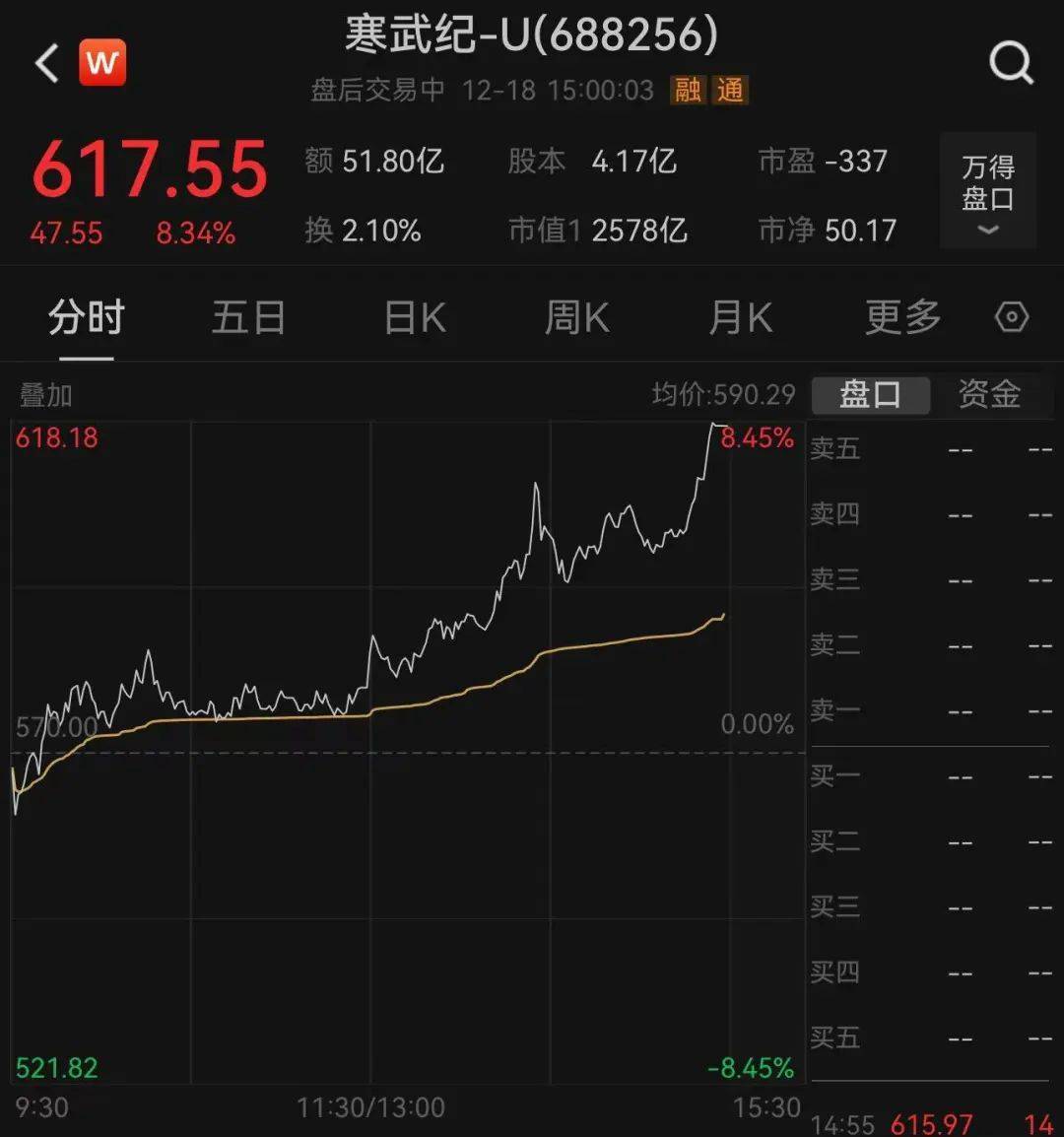Click the 通 stock connect badge
This screenshot has width=1064, height=1137.
731,91
